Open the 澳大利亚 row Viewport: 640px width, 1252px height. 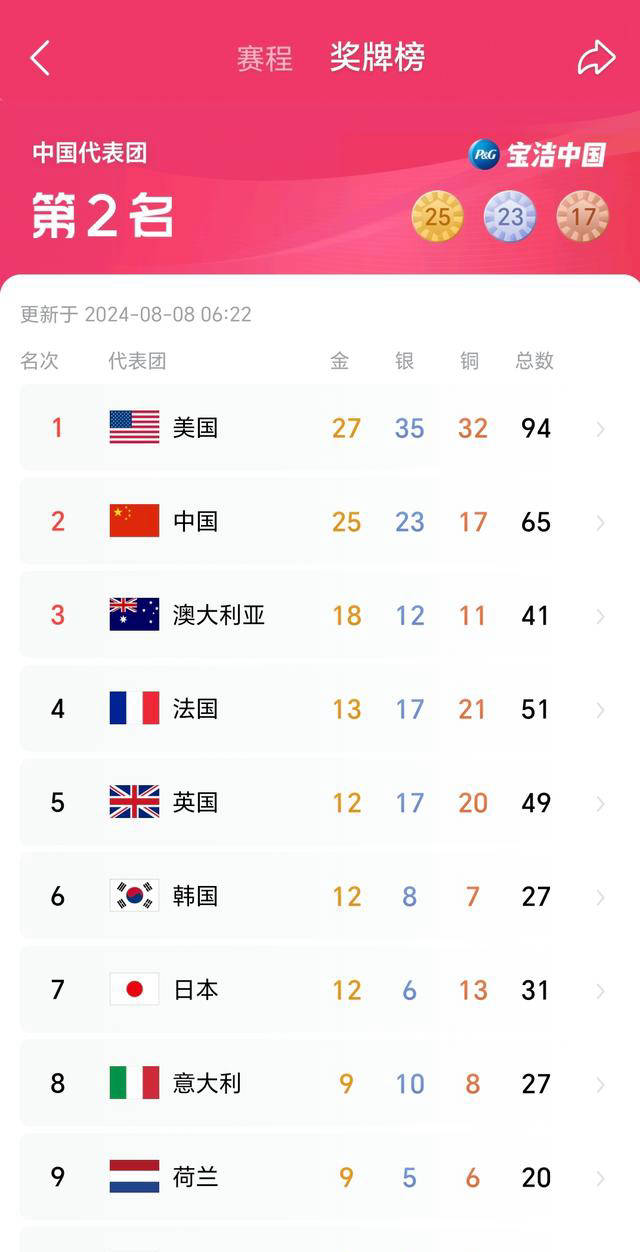[320, 615]
